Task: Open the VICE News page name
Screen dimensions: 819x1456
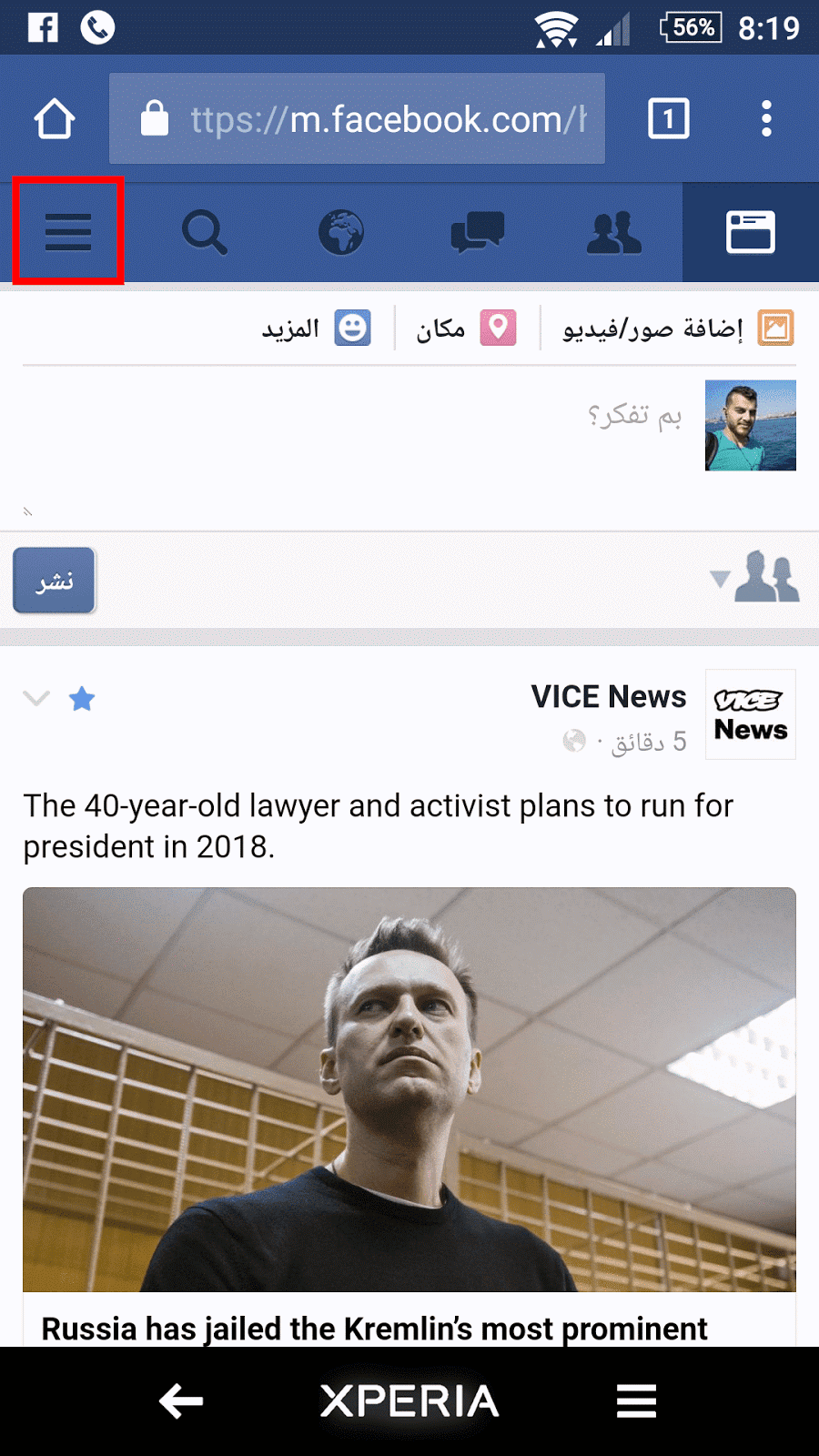Action: (x=608, y=697)
